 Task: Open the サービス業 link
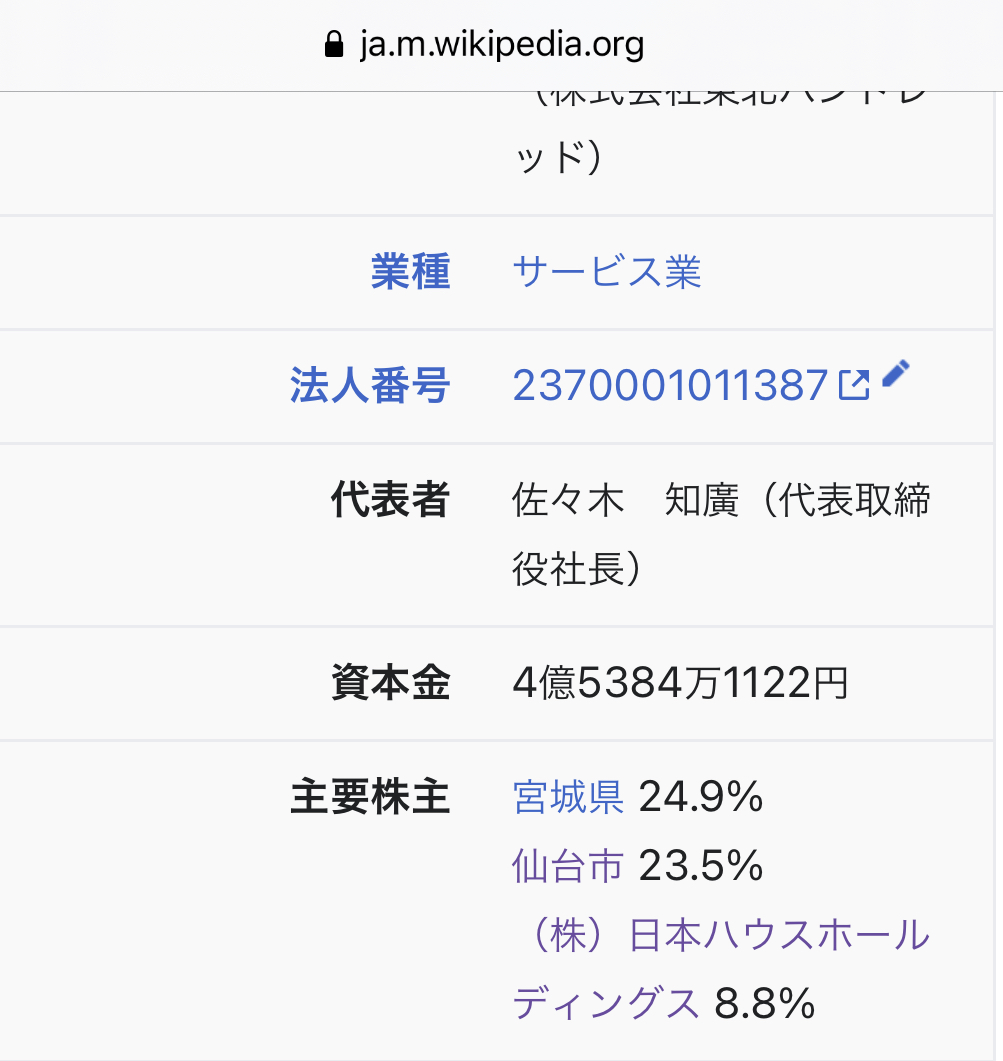tap(606, 272)
